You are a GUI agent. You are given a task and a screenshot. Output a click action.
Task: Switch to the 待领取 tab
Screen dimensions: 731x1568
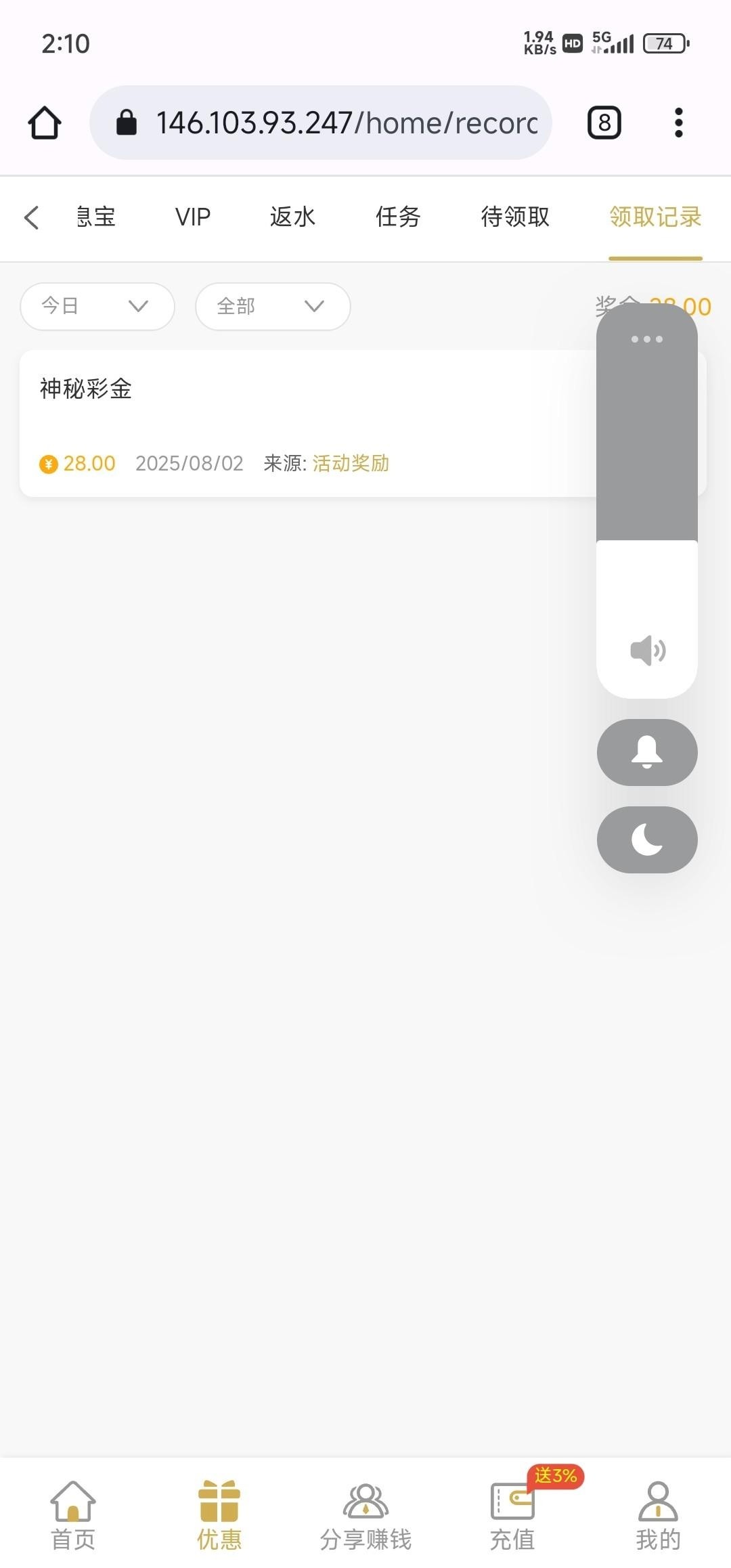[515, 217]
